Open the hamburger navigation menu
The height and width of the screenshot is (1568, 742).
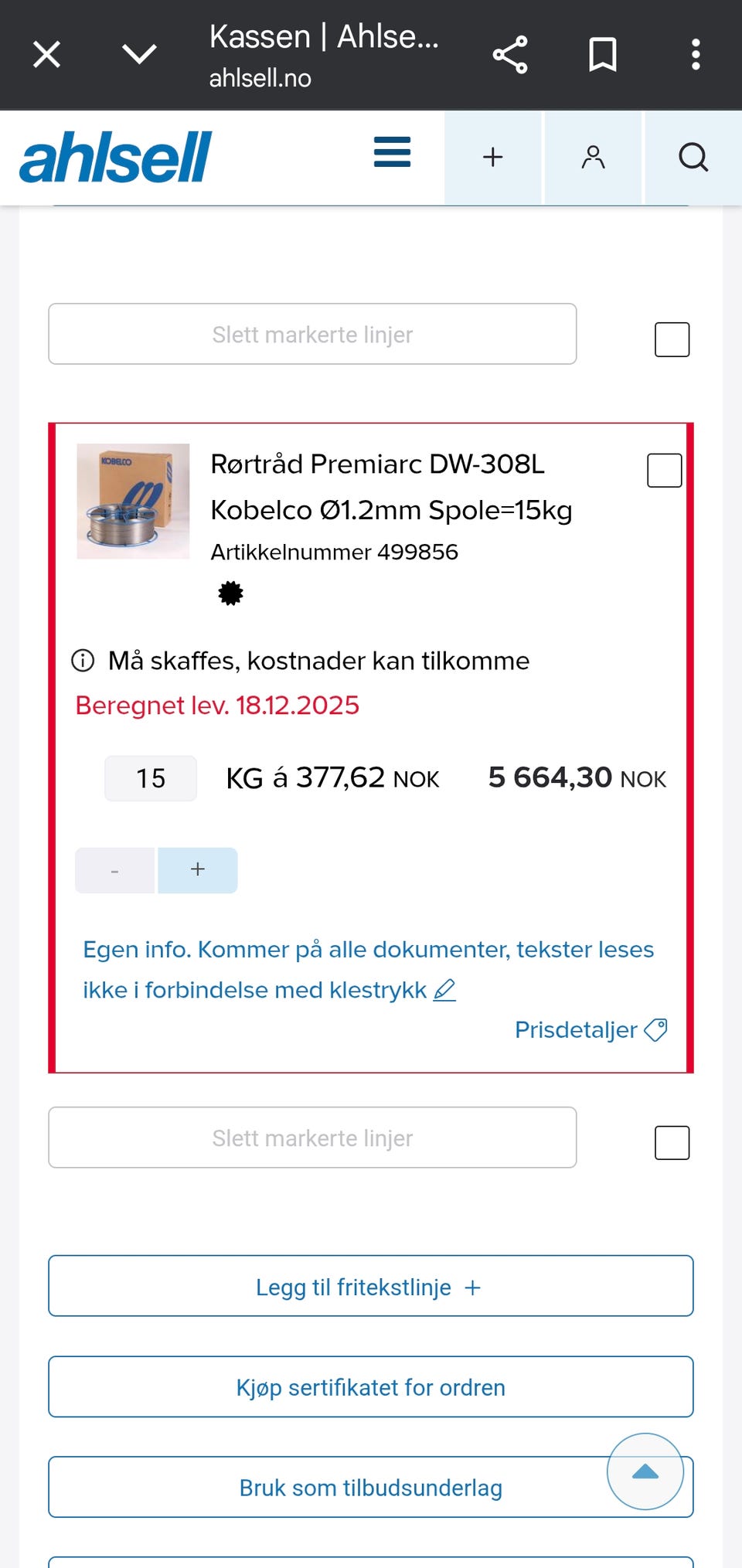coord(392,154)
